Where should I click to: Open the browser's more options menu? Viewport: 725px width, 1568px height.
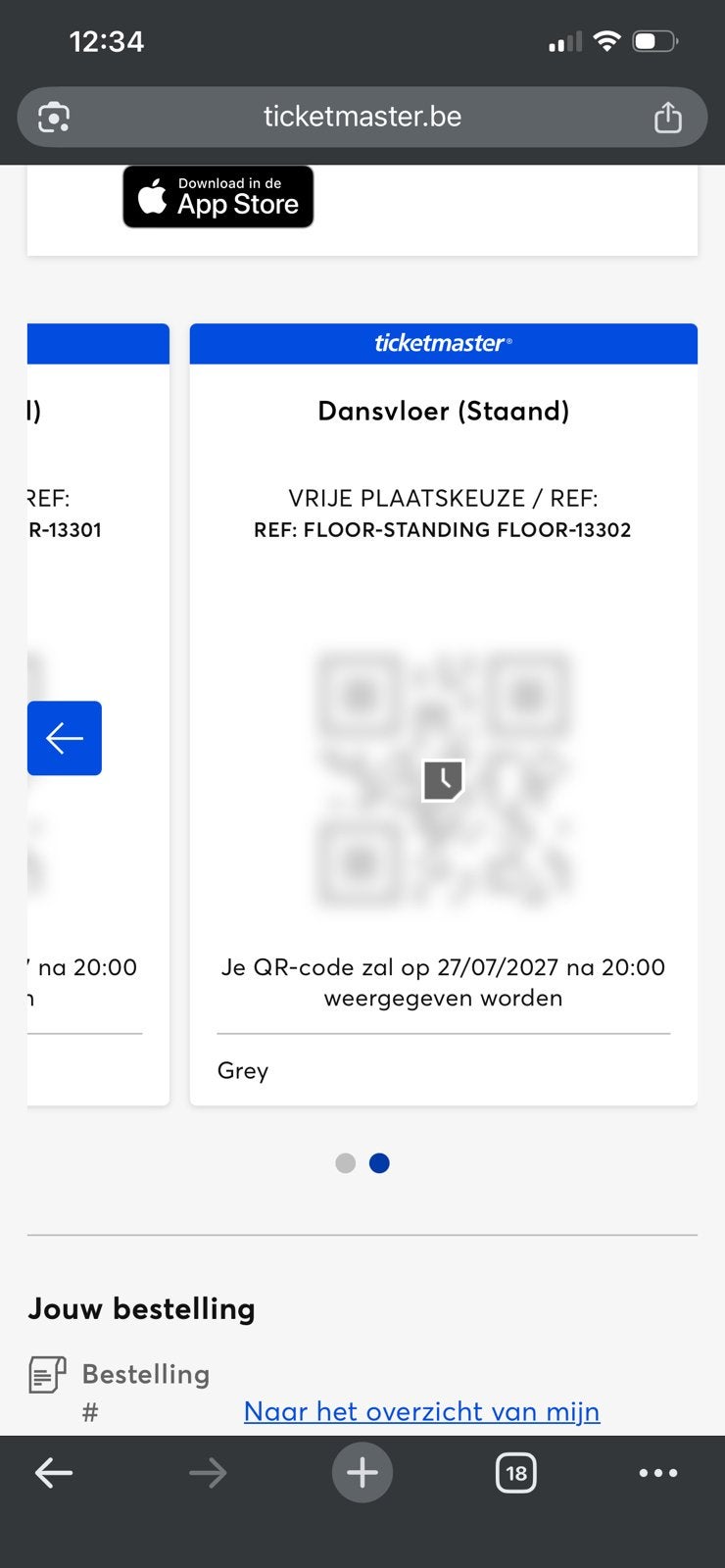[x=657, y=1472]
